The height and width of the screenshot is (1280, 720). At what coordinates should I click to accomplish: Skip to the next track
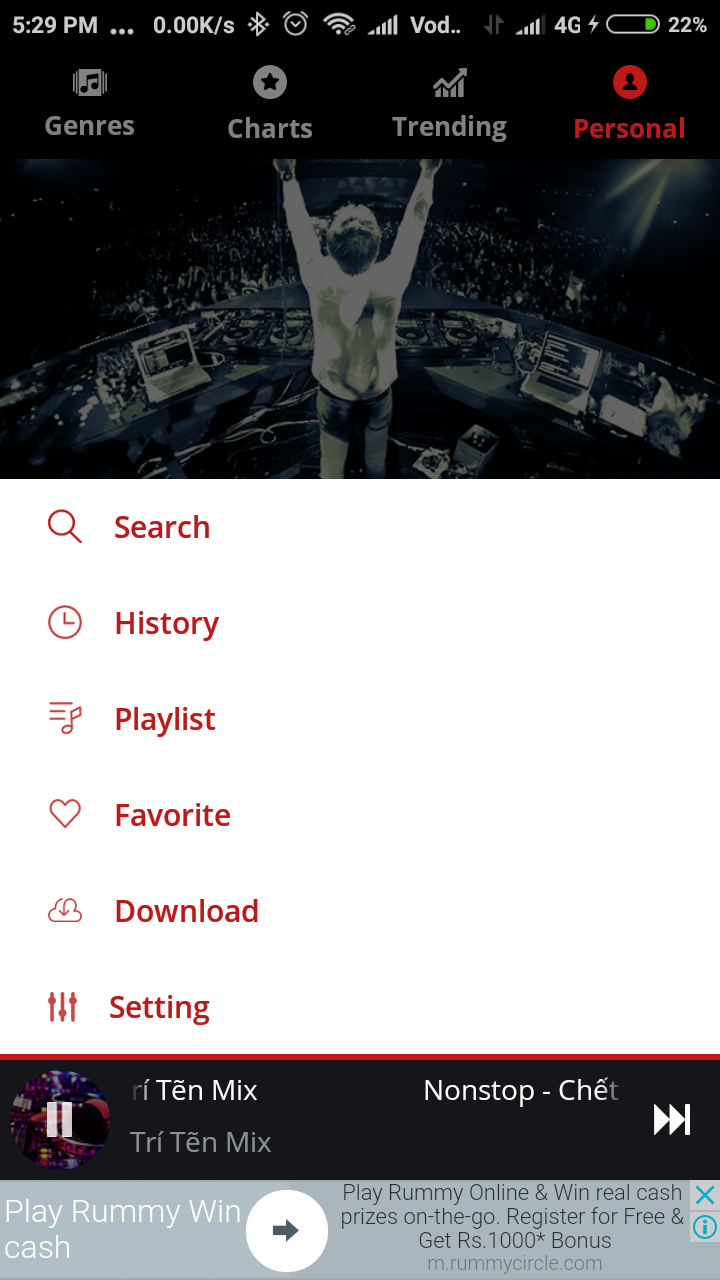(672, 1119)
